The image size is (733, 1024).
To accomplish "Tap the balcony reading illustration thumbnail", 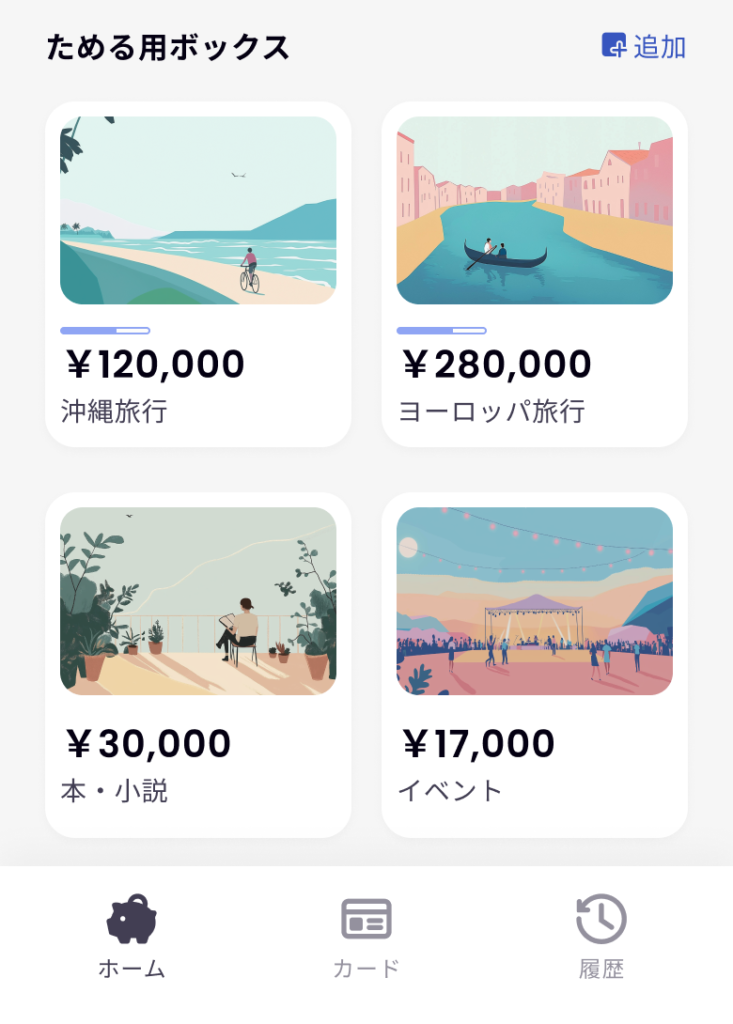I will pos(197,601).
